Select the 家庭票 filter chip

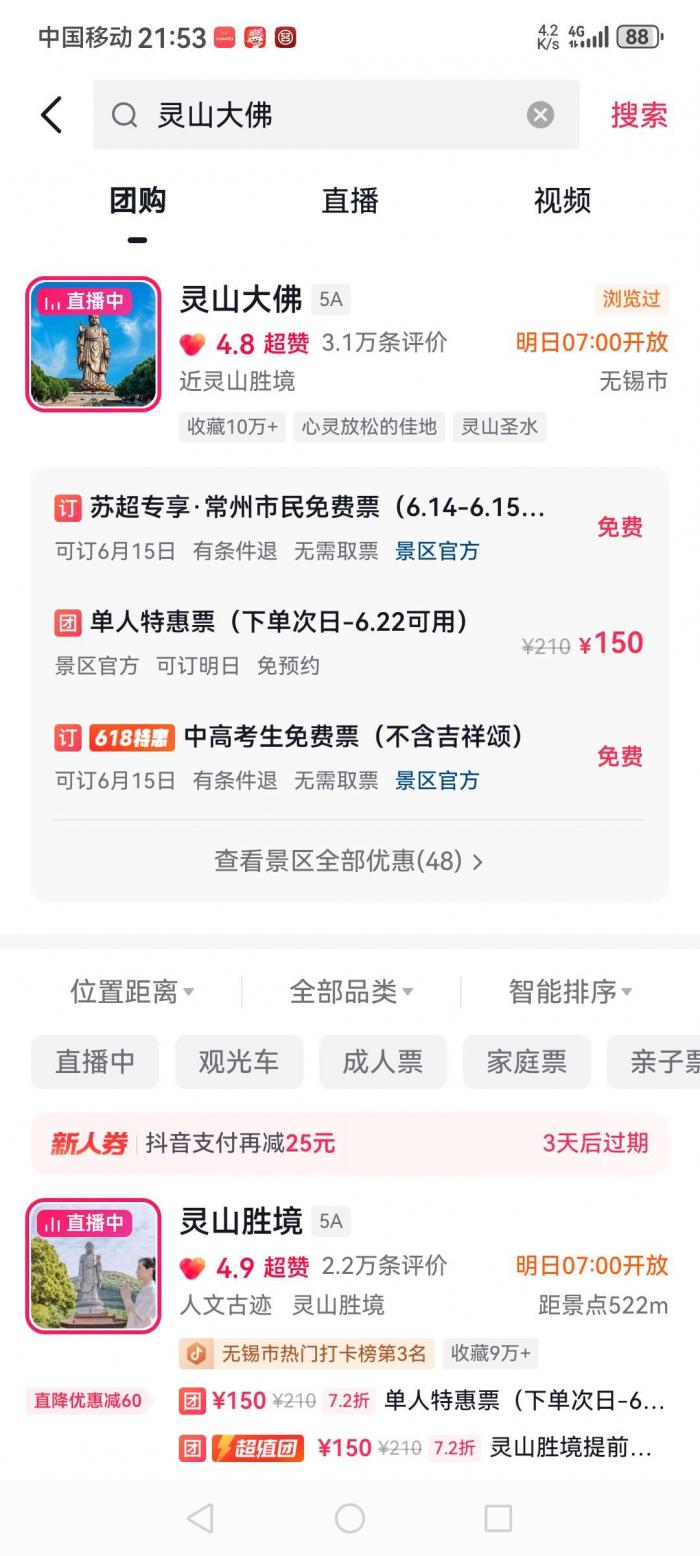click(526, 1062)
